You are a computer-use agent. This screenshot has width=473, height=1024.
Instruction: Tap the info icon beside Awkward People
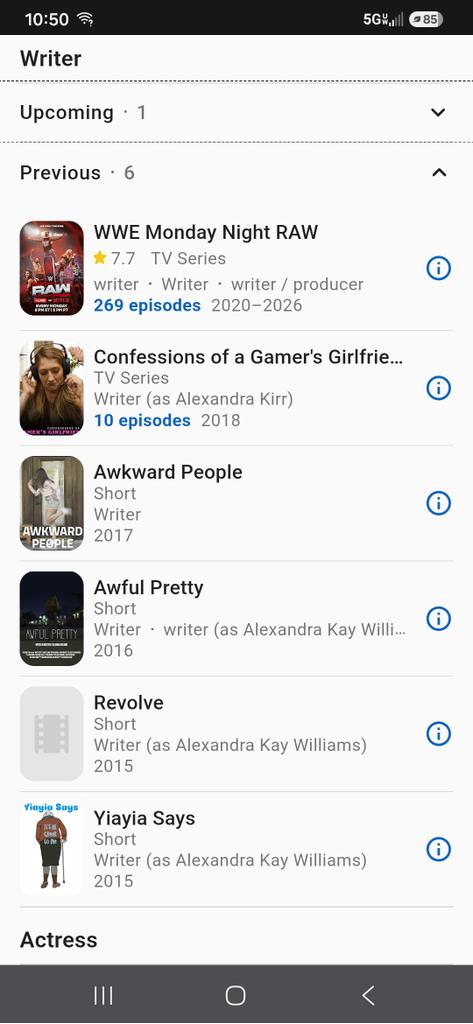(x=438, y=503)
